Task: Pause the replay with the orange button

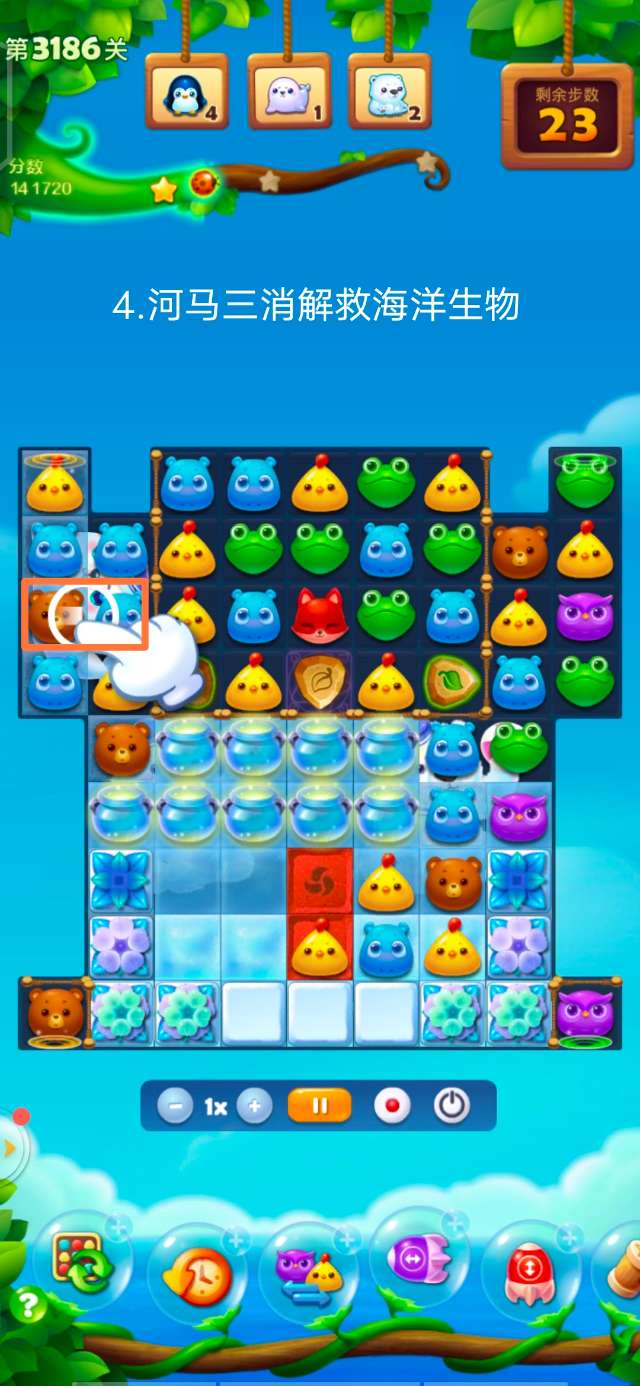Action: coord(320,1107)
